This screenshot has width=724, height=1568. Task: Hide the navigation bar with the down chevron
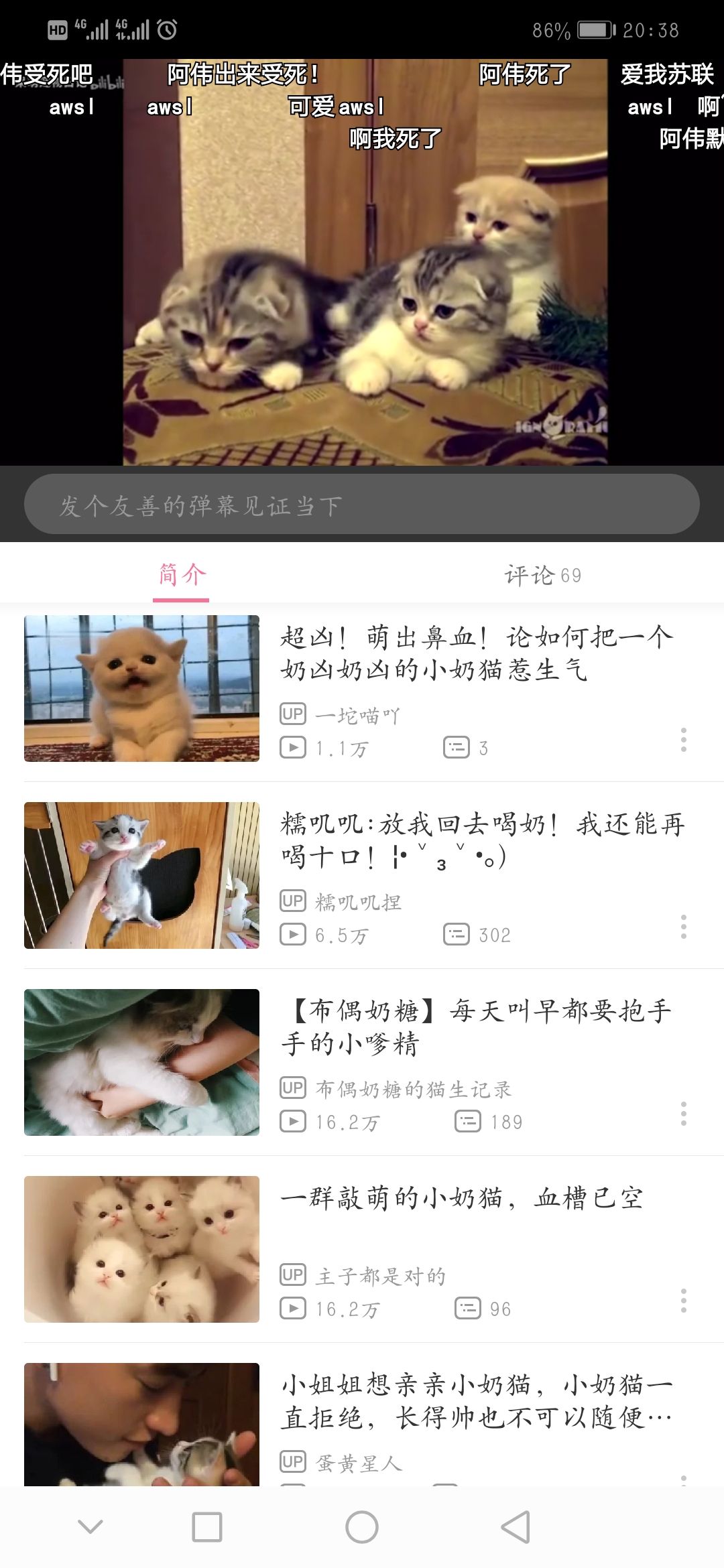click(x=90, y=1527)
